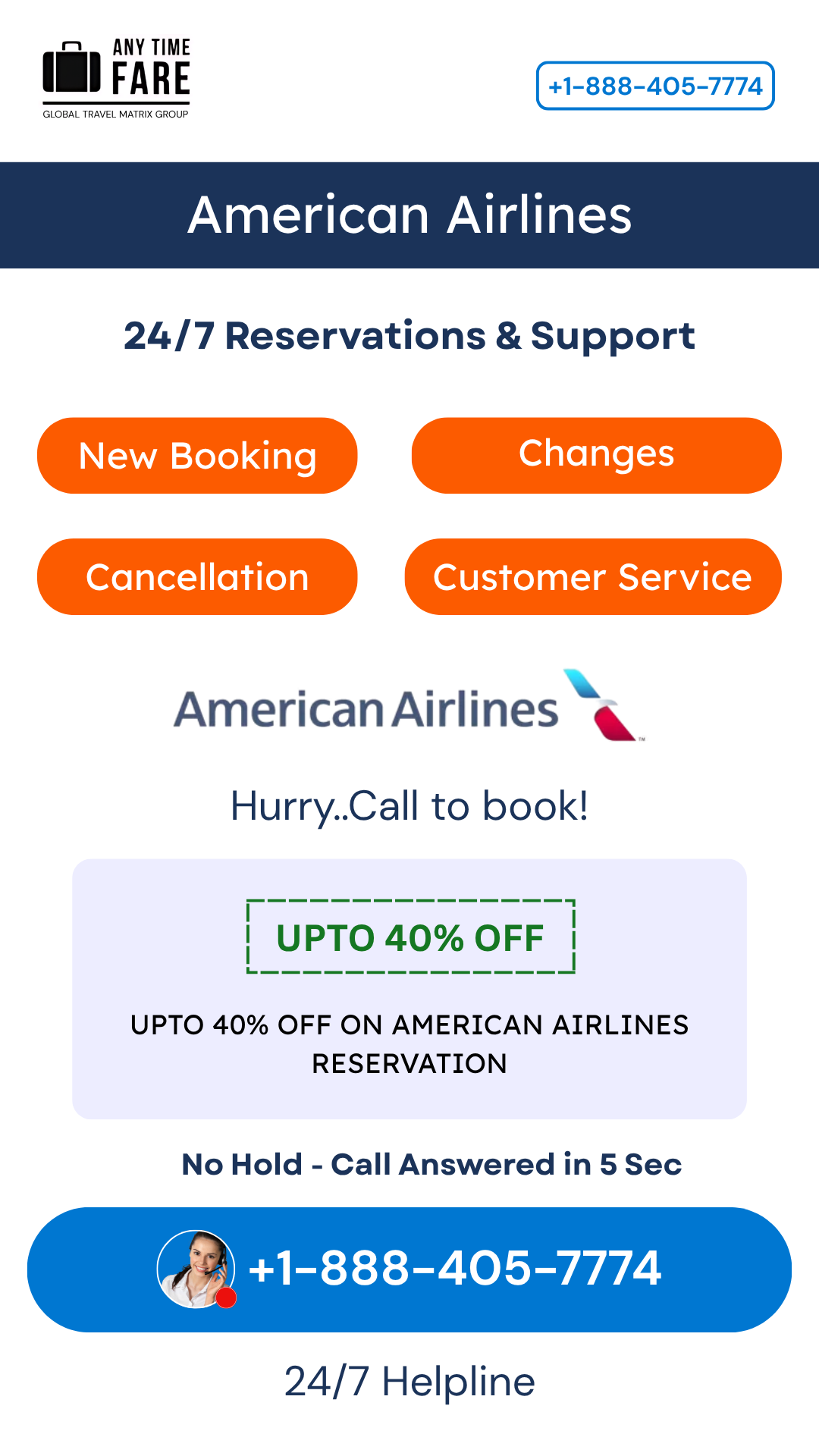Tap the outlined phone number in the header
Viewport: 819px width, 1456px height.
pyautogui.click(x=655, y=86)
